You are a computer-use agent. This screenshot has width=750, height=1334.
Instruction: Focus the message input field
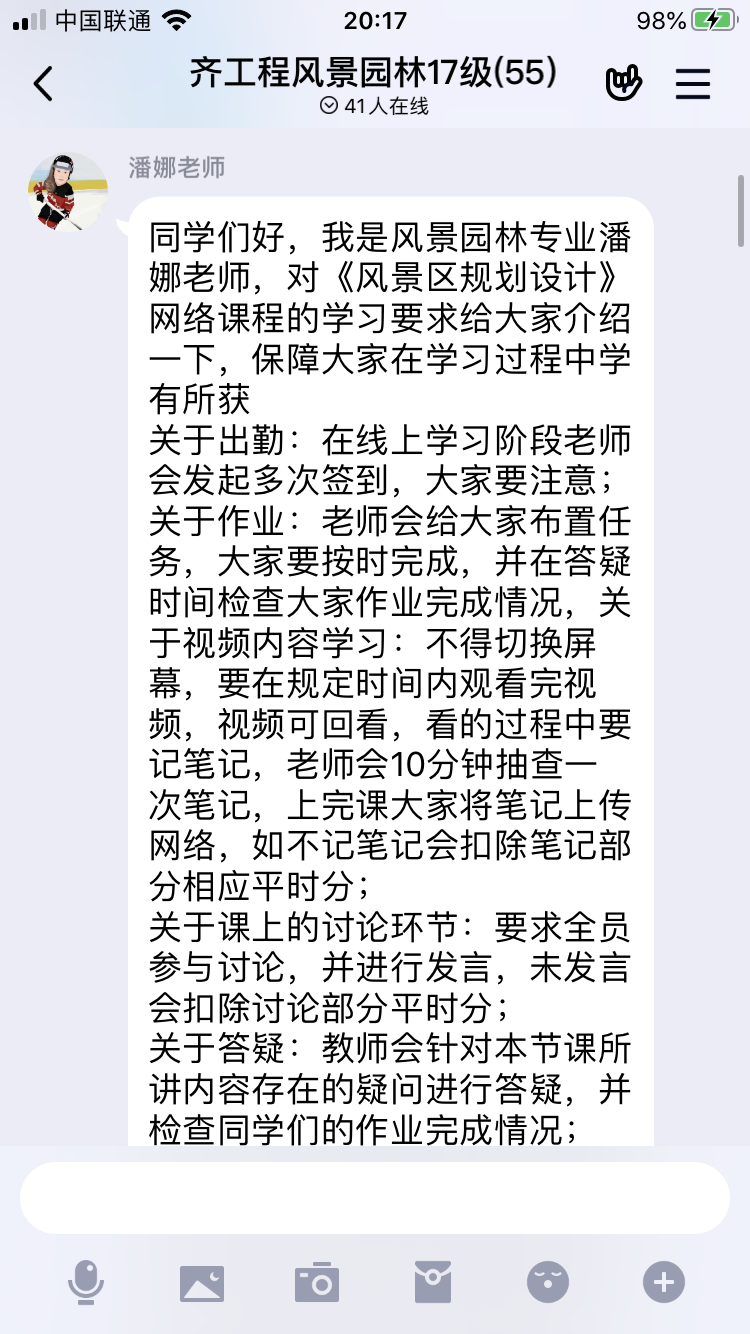tap(374, 1197)
